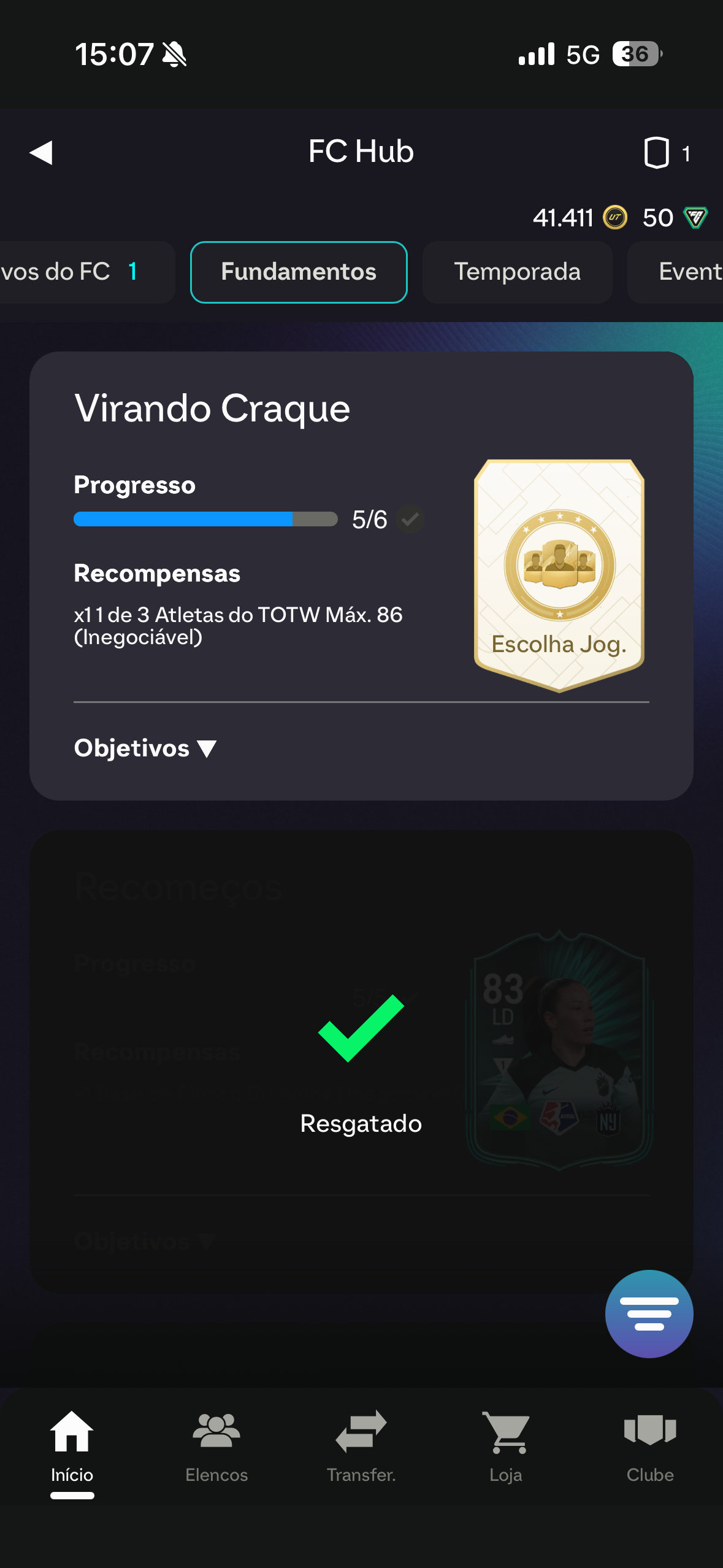Go back with the arrow icon
Viewport: 723px width, 1568px height.
[x=41, y=153]
